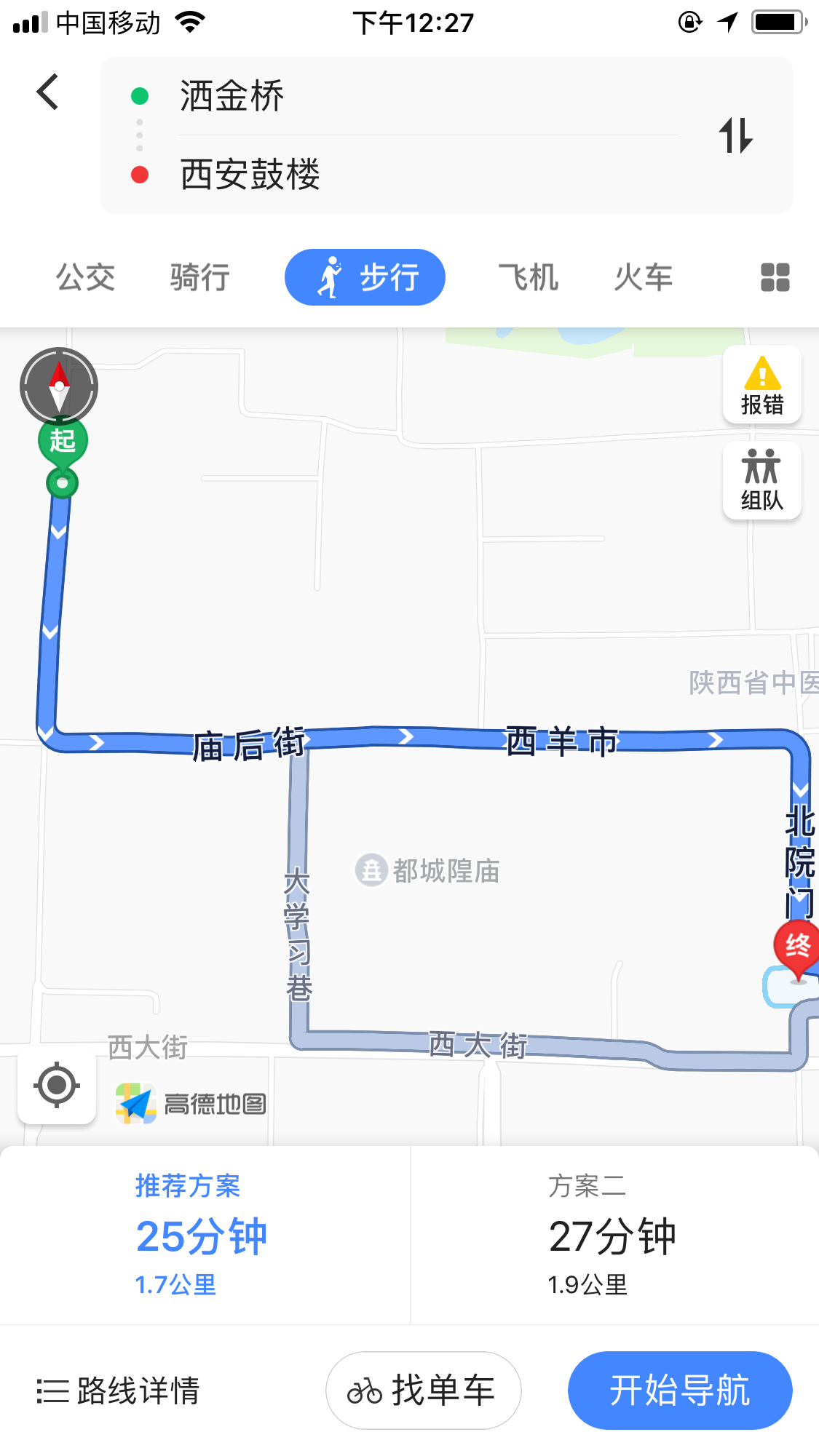Open the grid of more travel modes
Viewport: 819px width, 1456px height.
[775, 278]
